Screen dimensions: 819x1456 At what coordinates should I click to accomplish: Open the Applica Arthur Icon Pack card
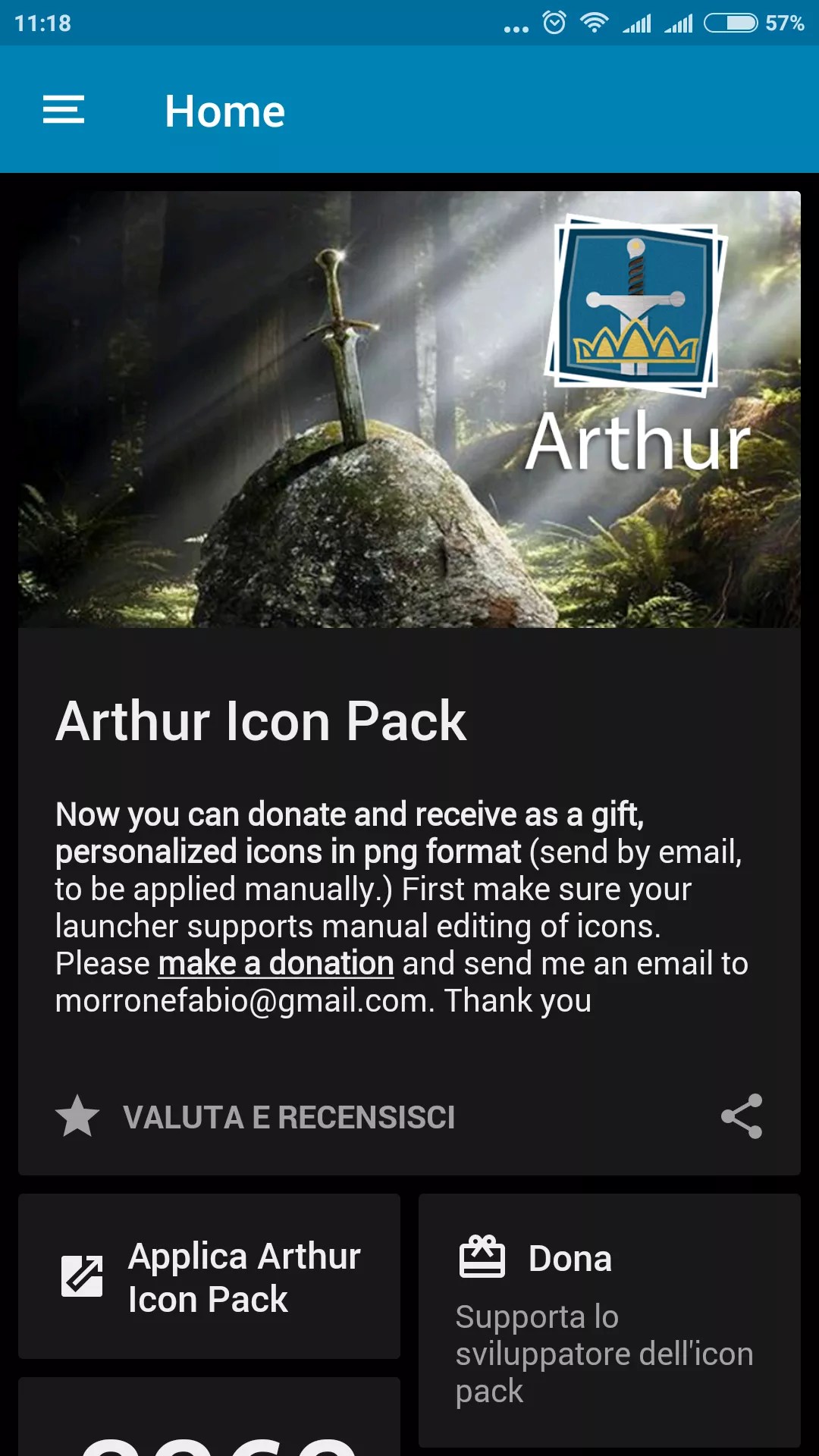pos(209,1277)
